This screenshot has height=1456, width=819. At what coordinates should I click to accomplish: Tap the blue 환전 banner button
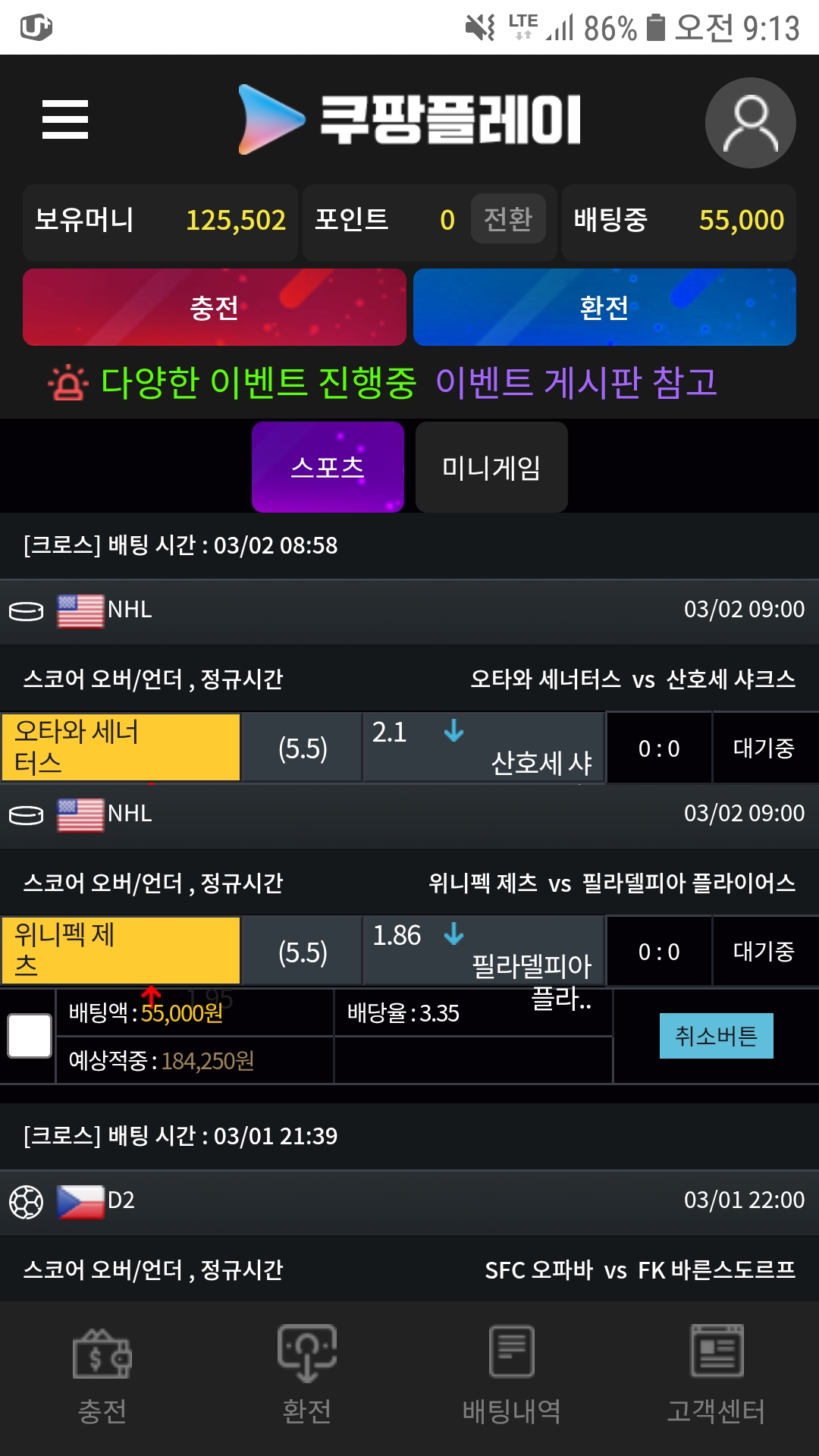tap(604, 307)
